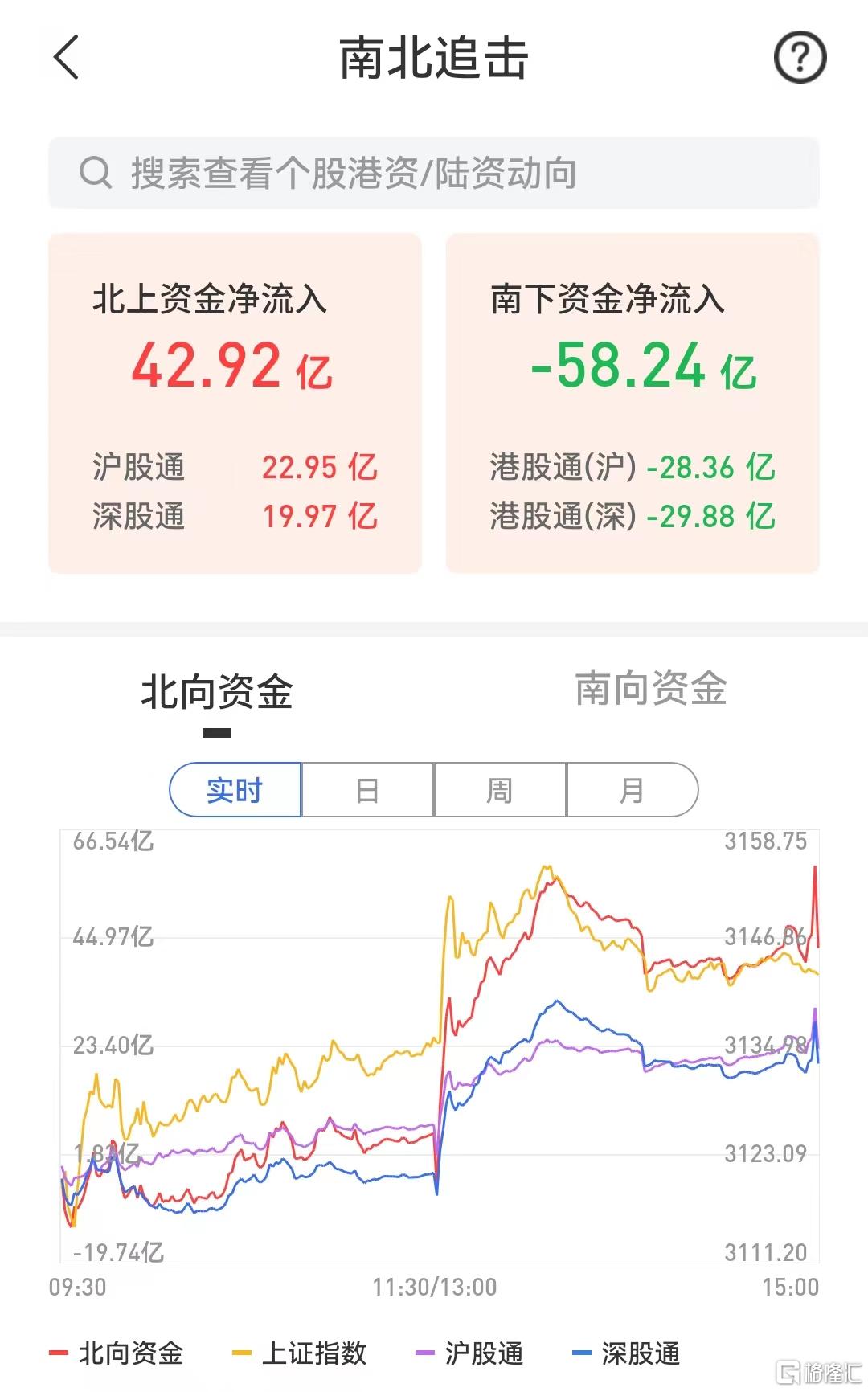Screen dimensions: 868x1392
Task: Open the 北上资金净流入 card
Action: pyautogui.click(x=235, y=403)
